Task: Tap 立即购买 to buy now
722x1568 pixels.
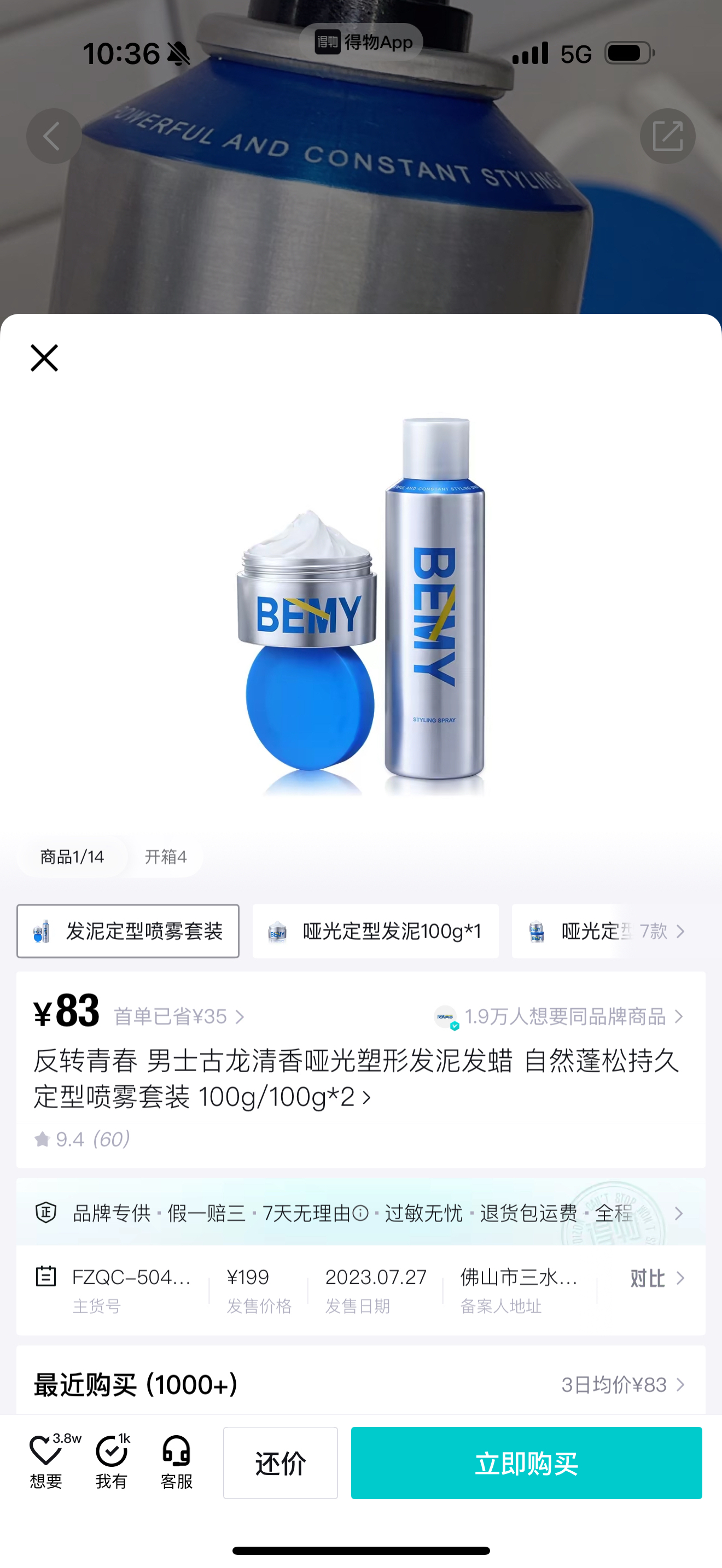Action: 526,1464
